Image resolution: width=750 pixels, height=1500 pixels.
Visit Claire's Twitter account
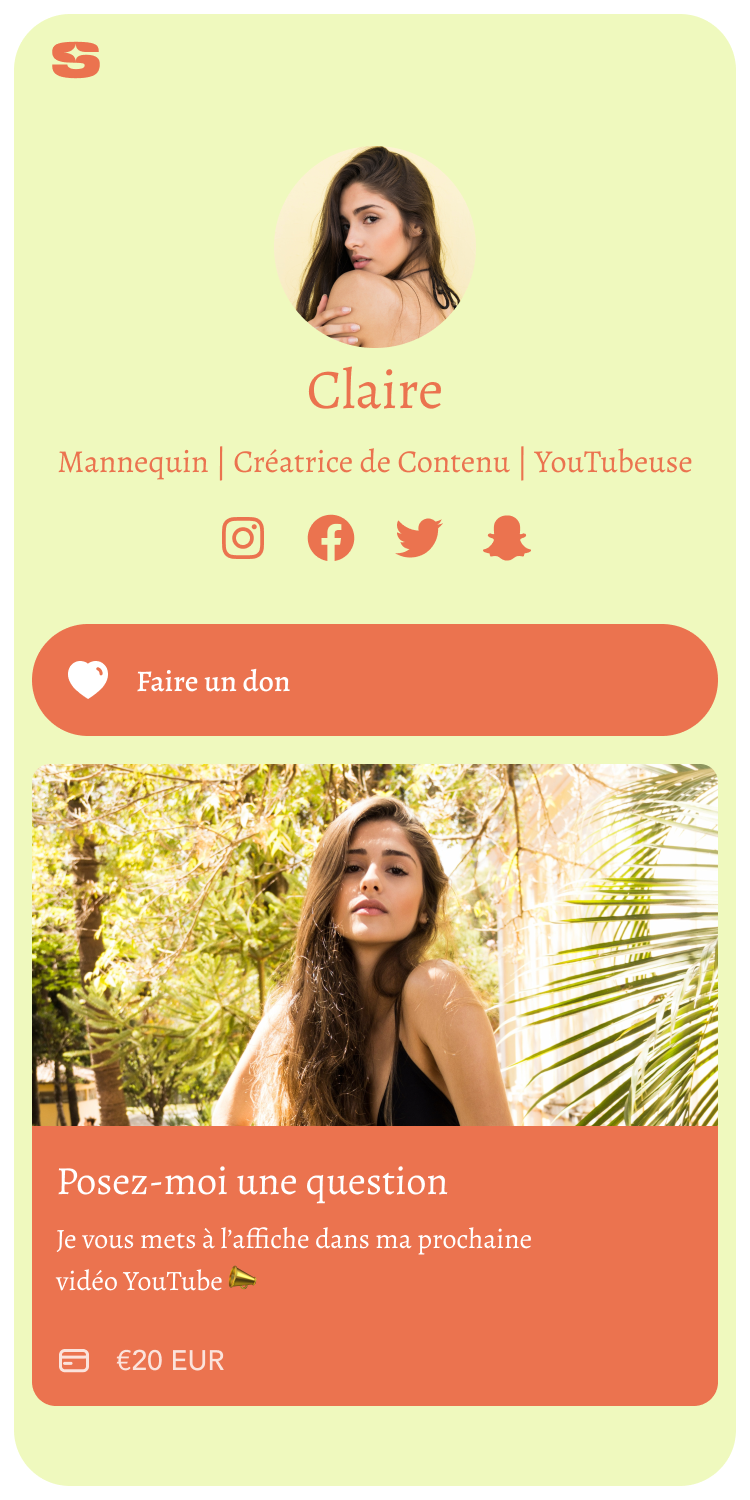[x=419, y=538]
